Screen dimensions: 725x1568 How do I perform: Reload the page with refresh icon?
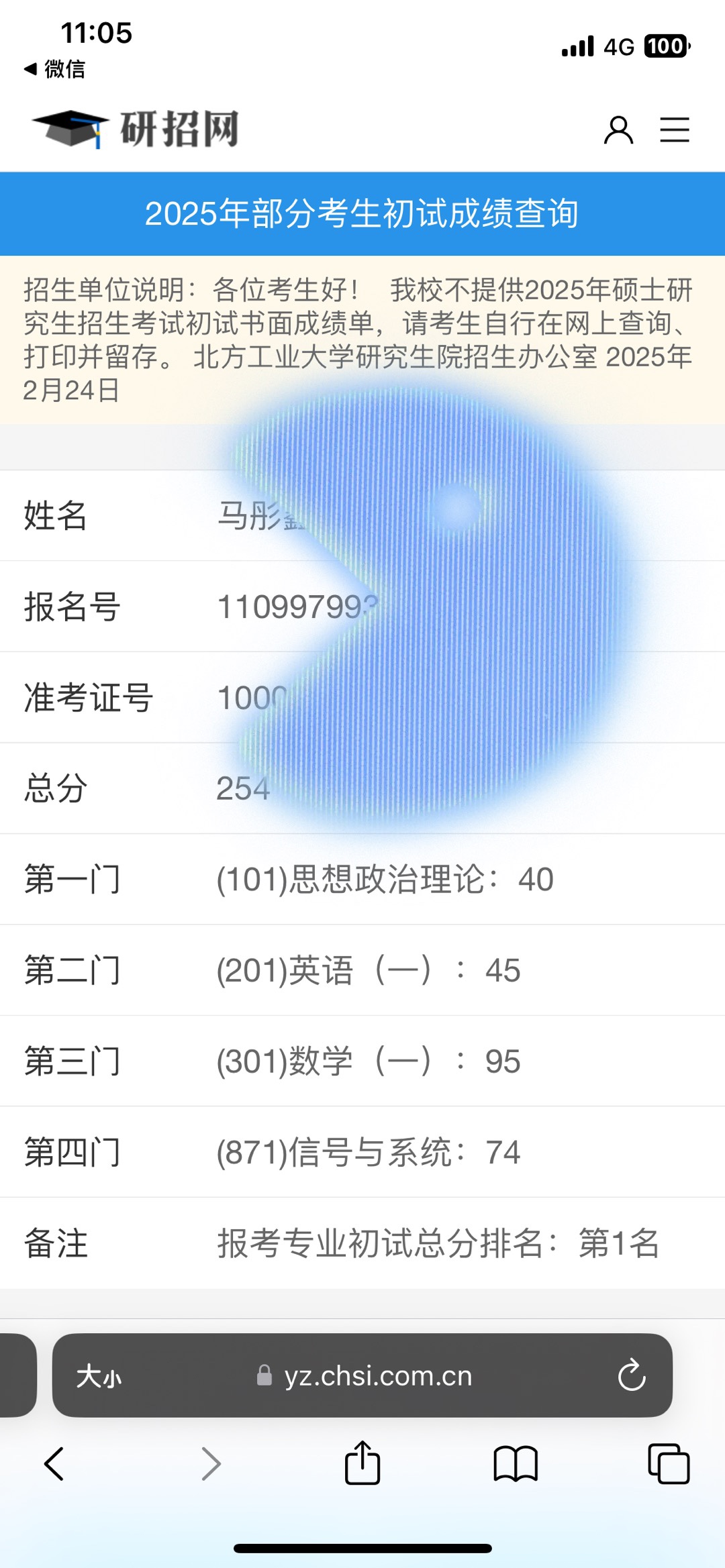(632, 1375)
